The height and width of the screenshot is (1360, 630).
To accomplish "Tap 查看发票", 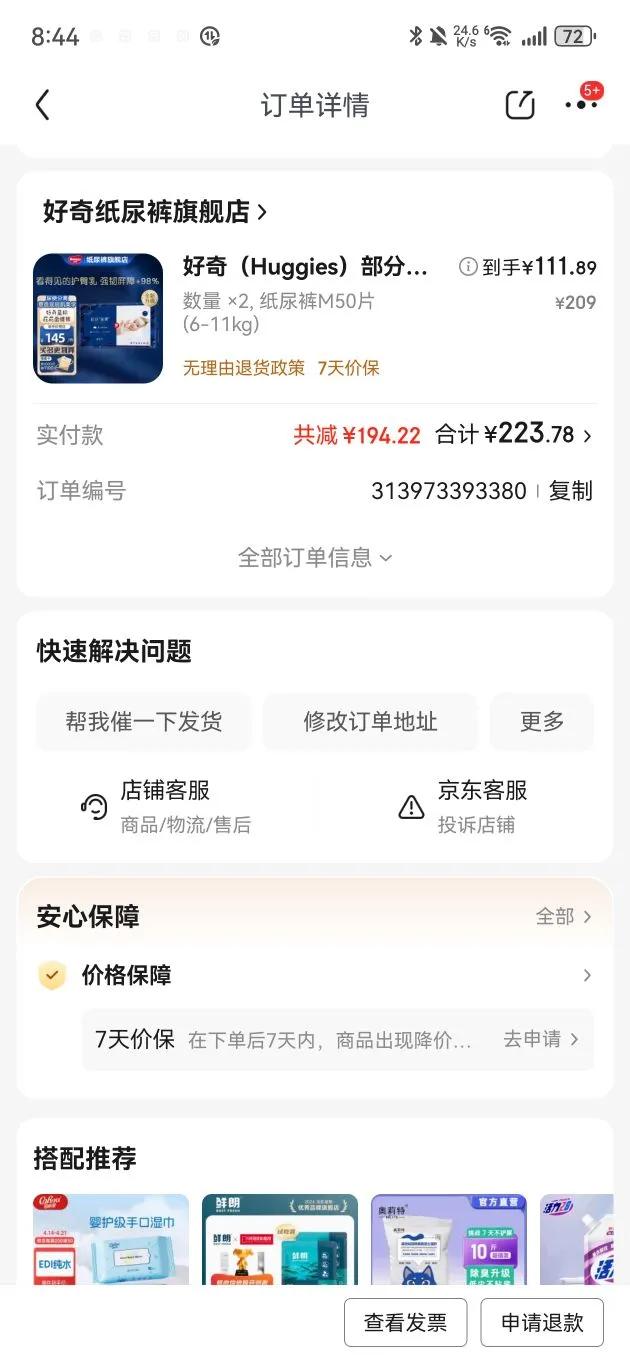I will pos(405,1322).
